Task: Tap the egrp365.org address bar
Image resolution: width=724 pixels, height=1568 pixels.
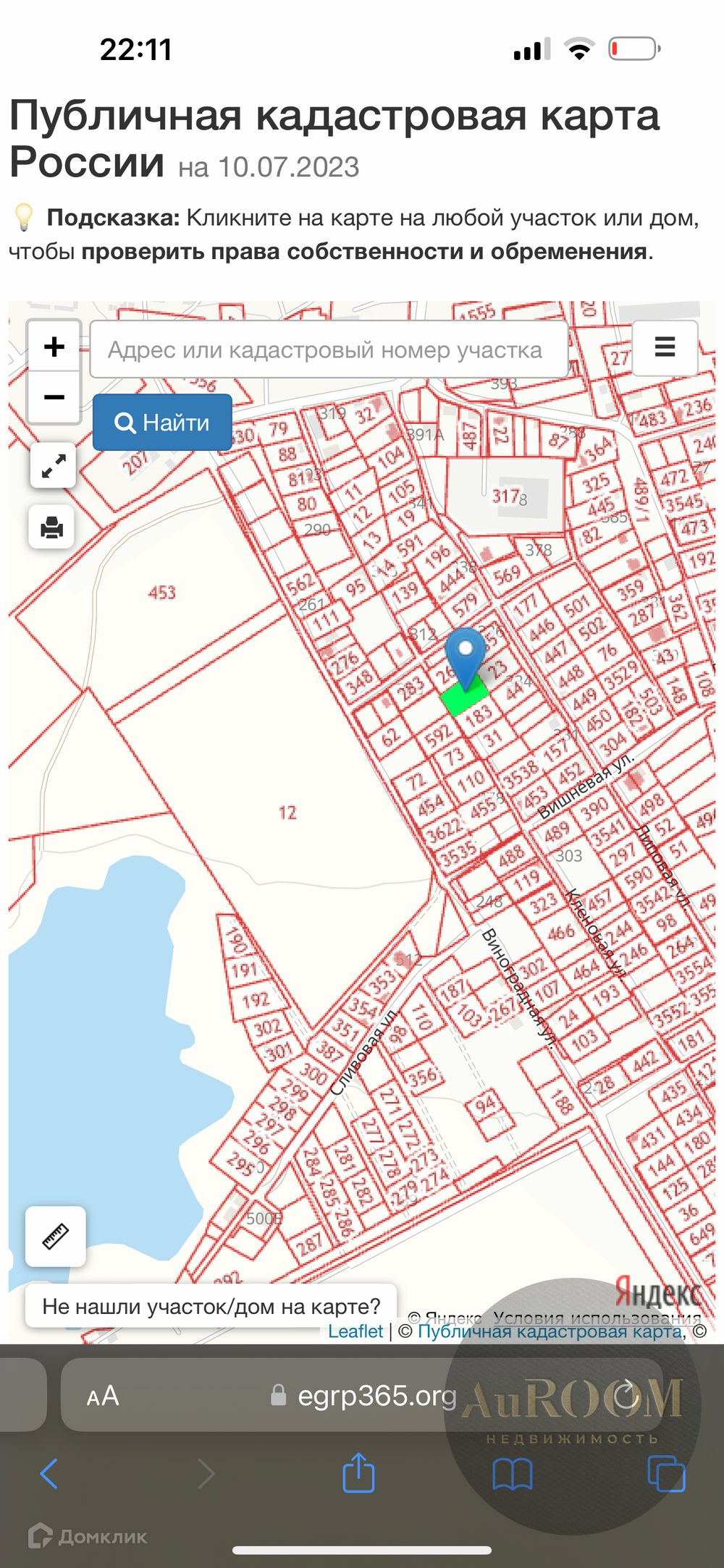Action: tap(362, 1395)
